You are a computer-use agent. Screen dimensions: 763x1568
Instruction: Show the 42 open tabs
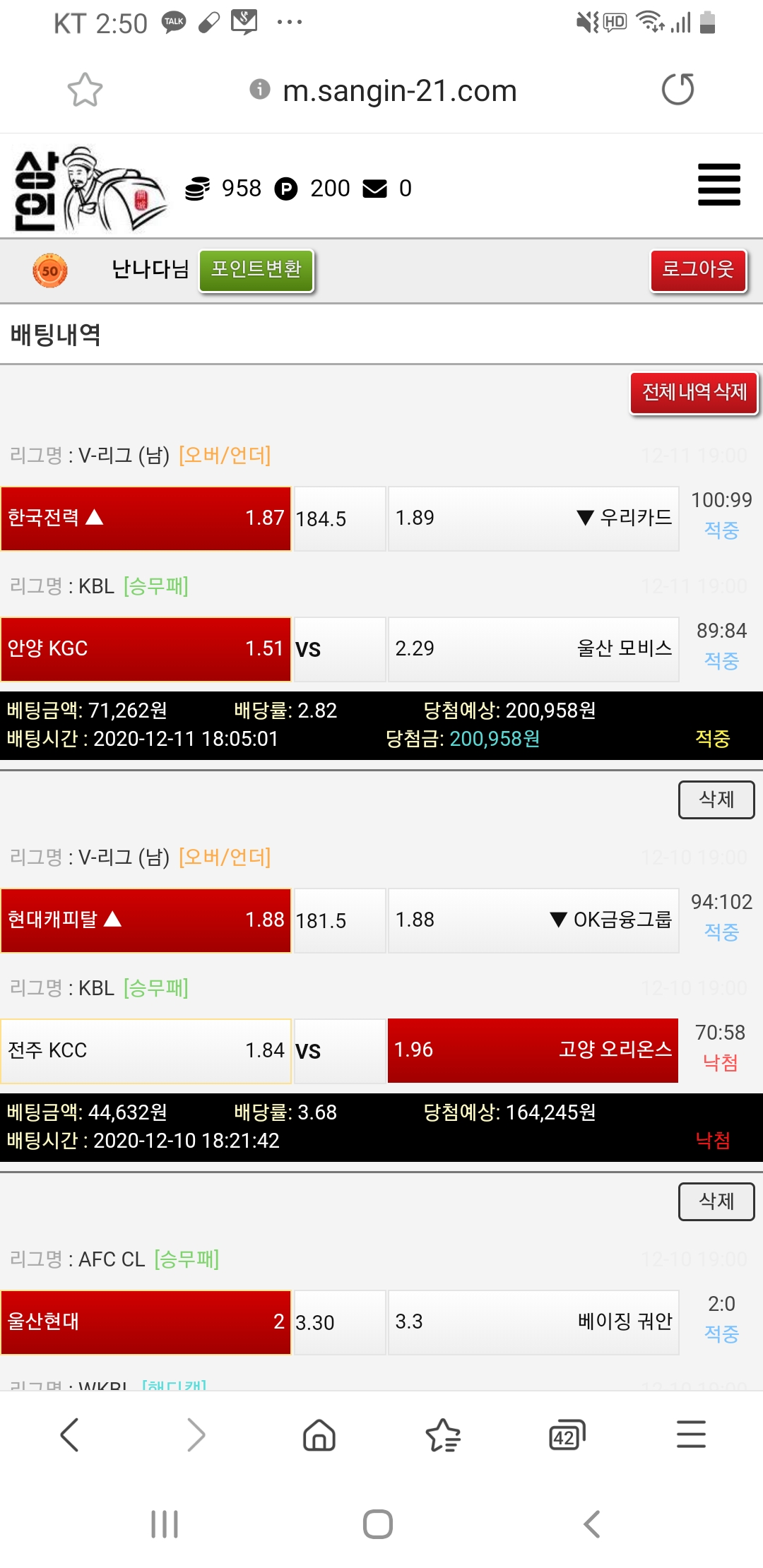click(567, 1435)
